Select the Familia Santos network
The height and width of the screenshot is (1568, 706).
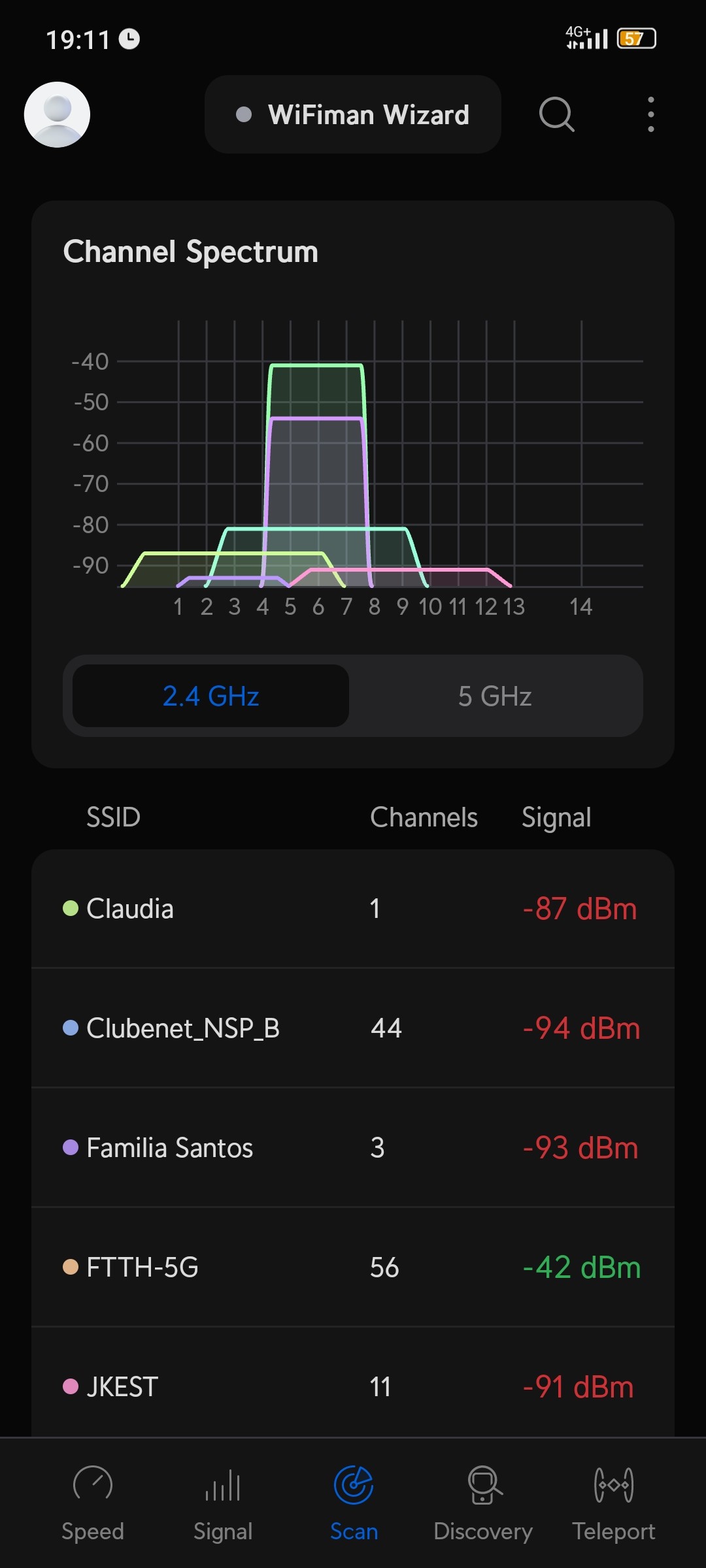353,1148
